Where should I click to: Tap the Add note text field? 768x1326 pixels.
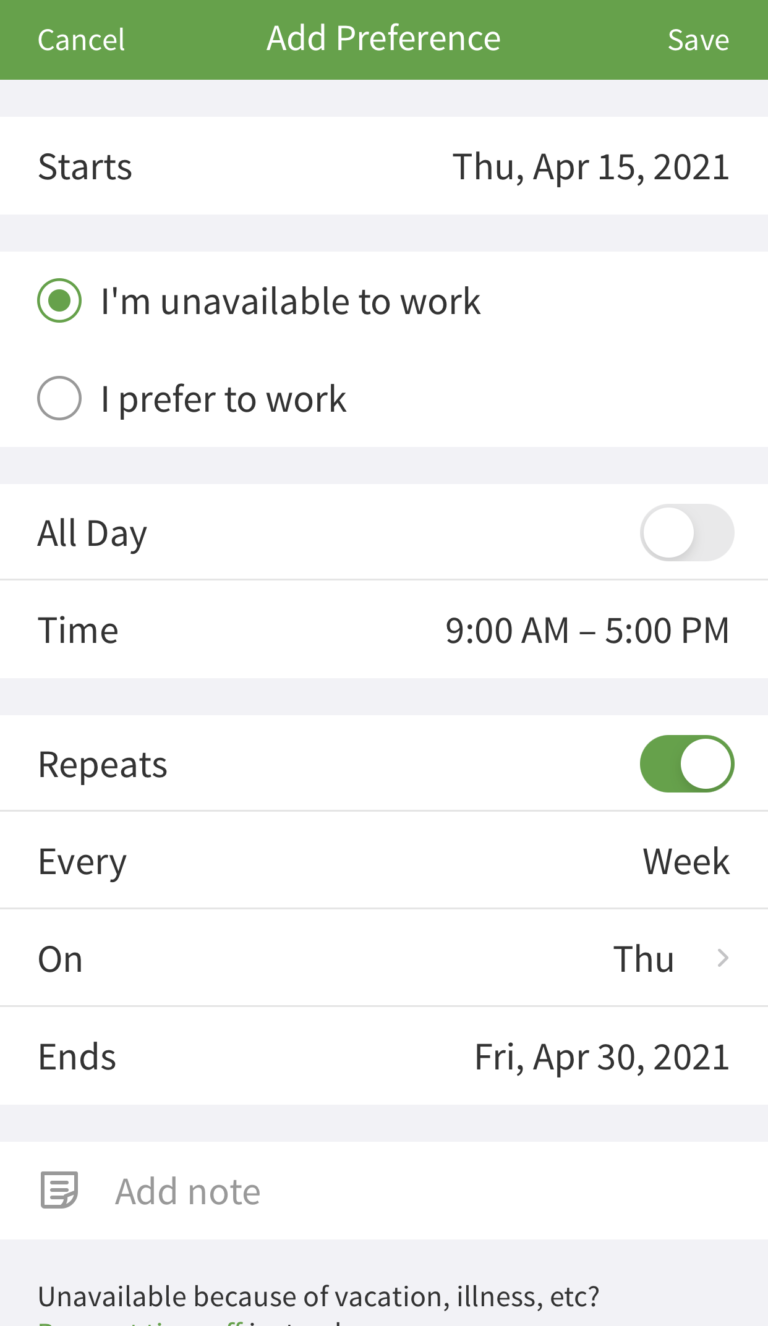click(187, 1190)
